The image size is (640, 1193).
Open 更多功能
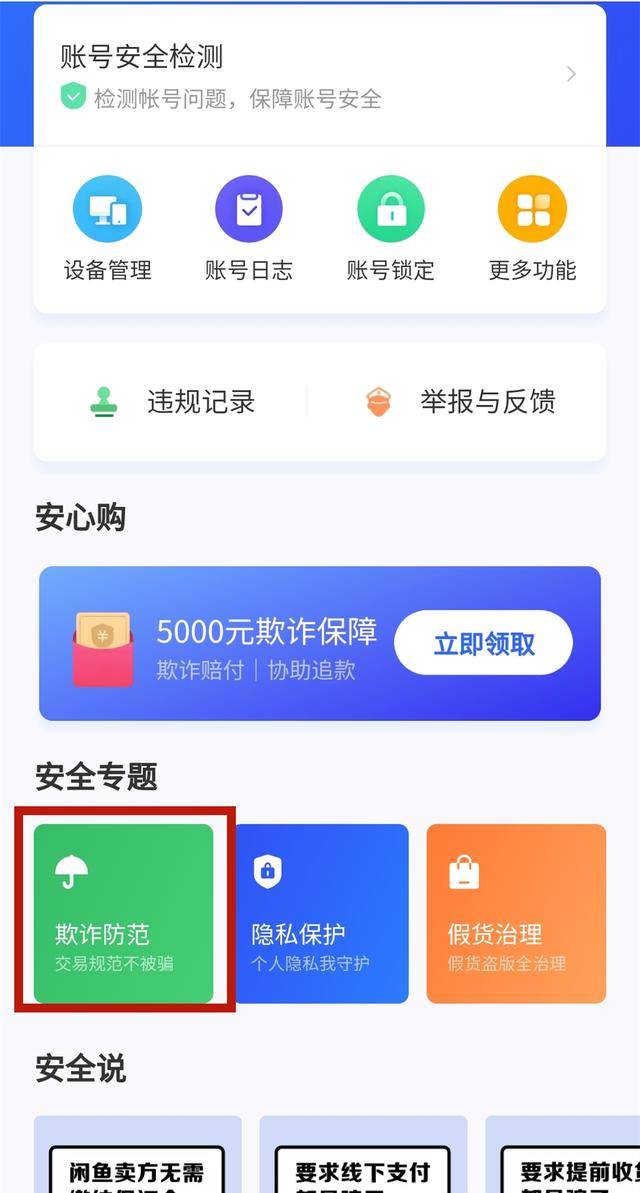[x=532, y=229]
